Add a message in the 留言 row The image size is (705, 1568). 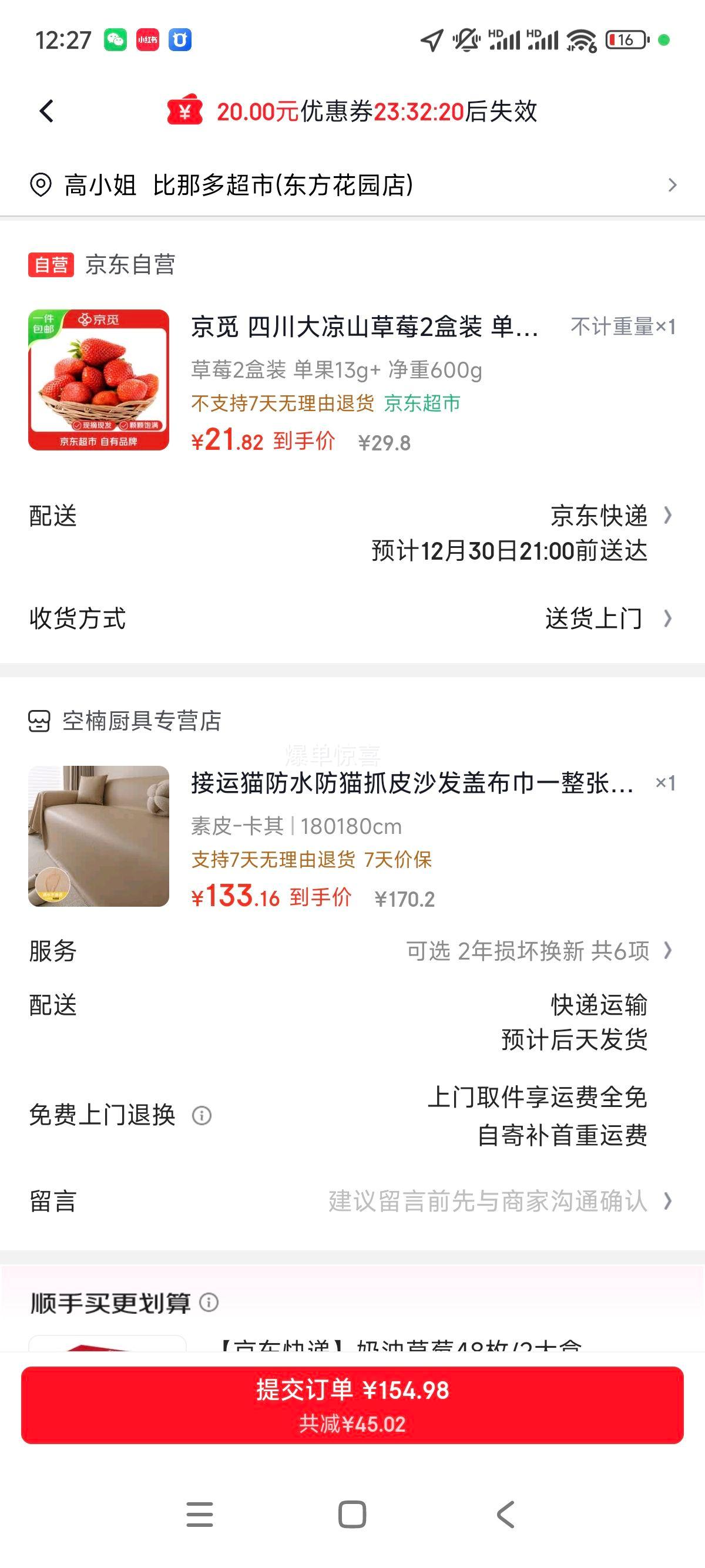coord(487,1202)
